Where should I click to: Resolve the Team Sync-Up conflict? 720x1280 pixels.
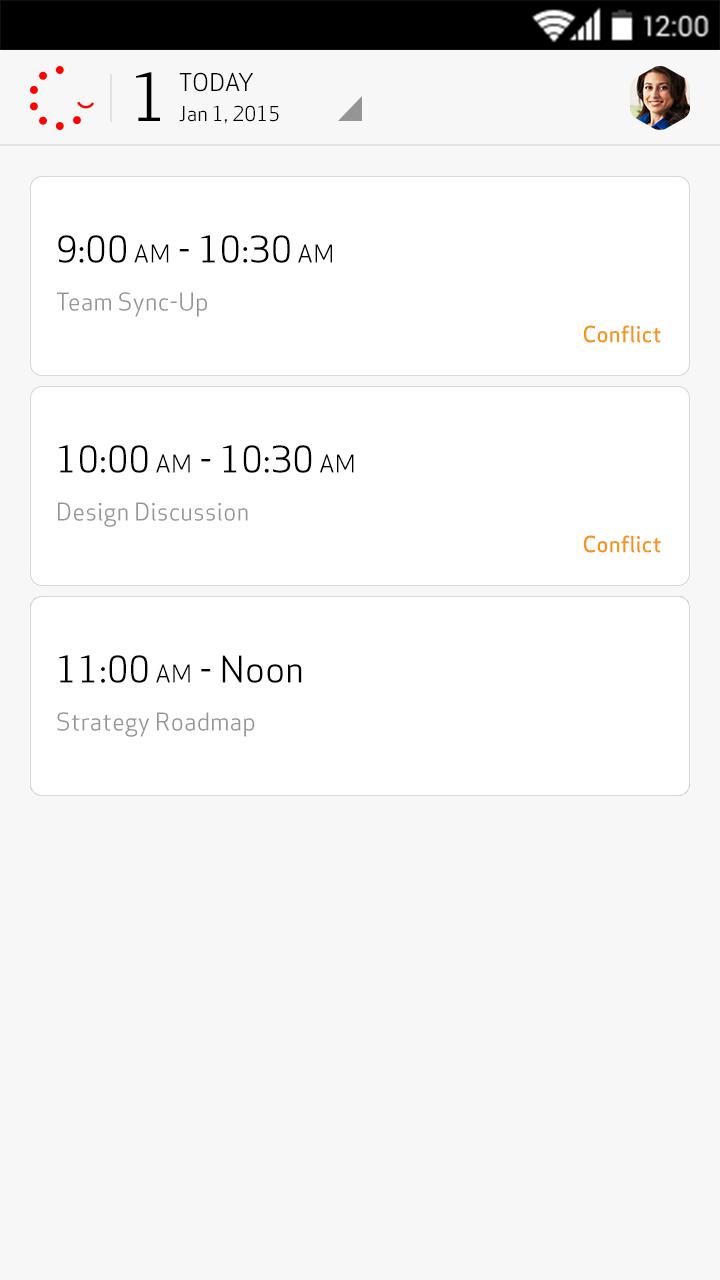click(x=621, y=334)
